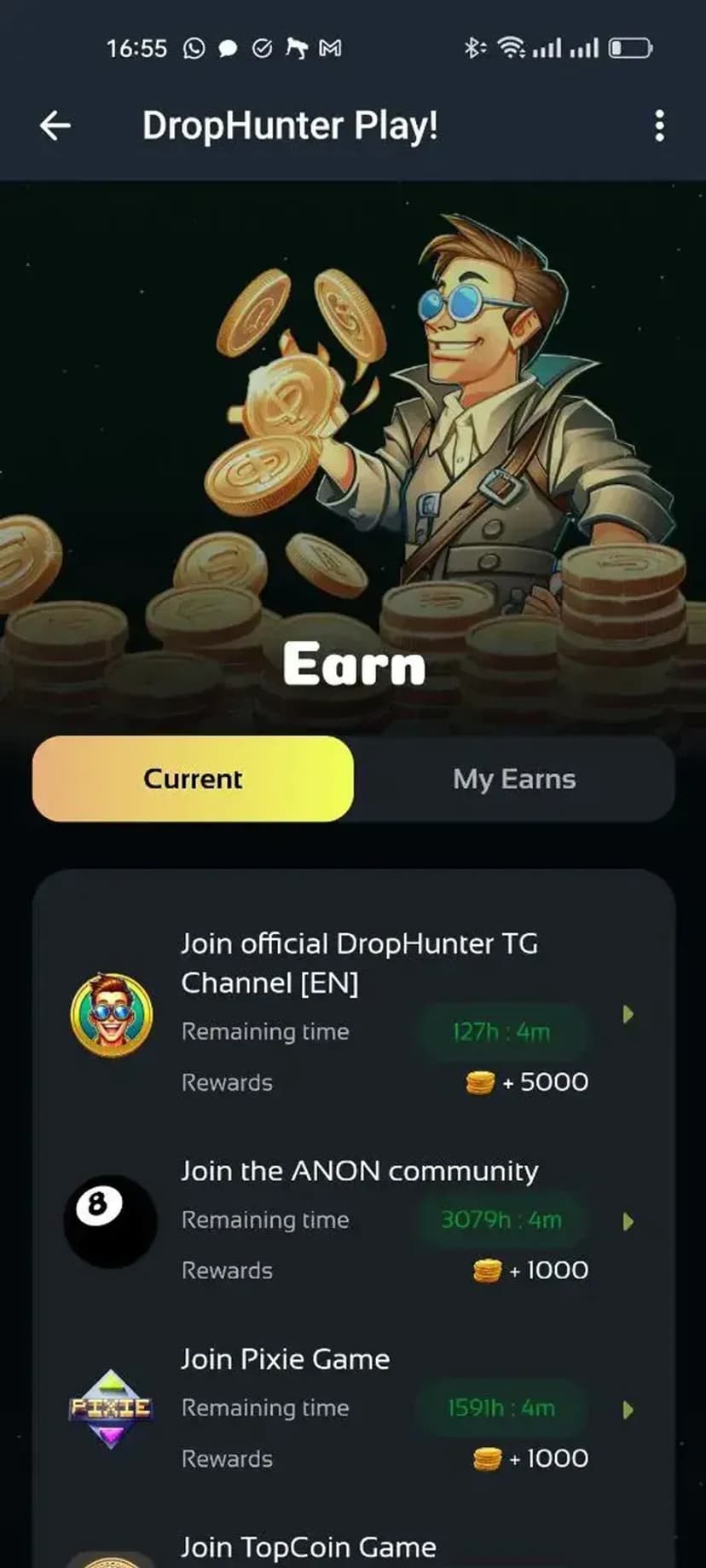
Task: Open the Join TopCoin Game task
Action: tap(308, 1547)
